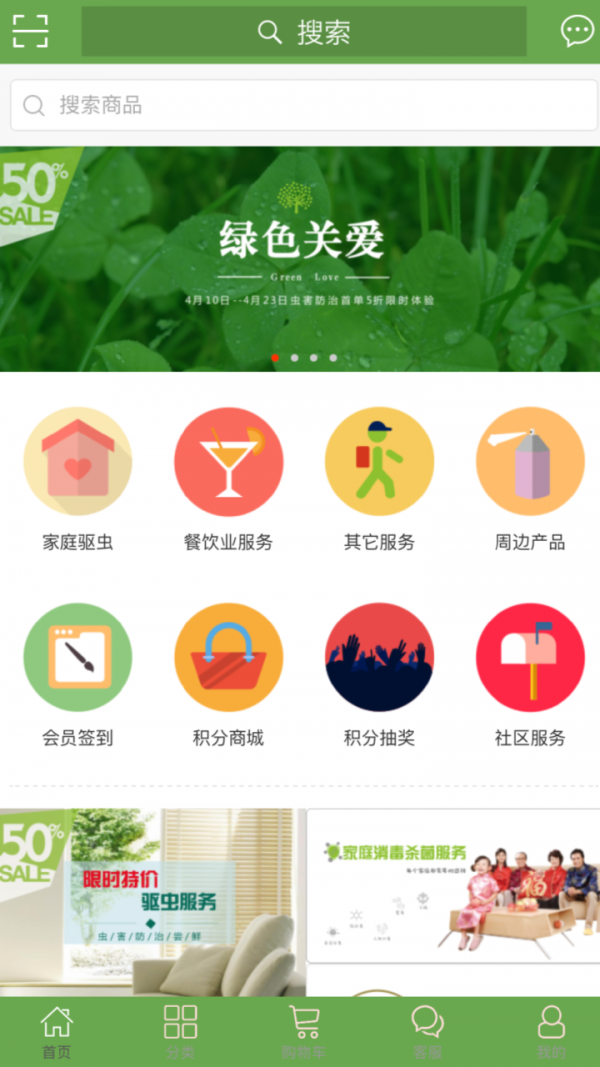The height and width of the screenshot is (1067, 600).
Task: Browse 周边产品
Action: point(530,480)
